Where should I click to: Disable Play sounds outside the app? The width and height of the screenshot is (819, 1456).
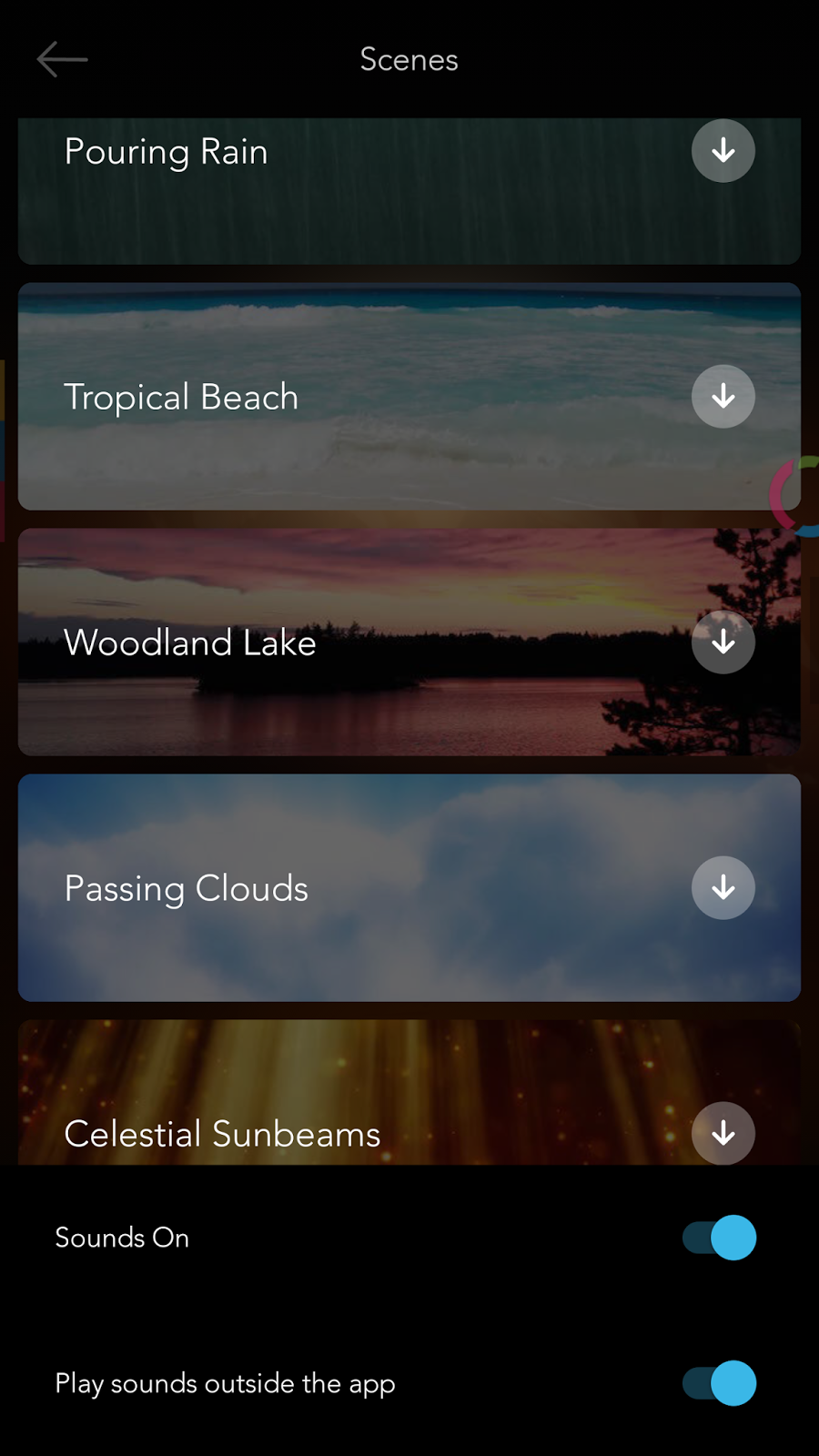tap(719, 1383)
